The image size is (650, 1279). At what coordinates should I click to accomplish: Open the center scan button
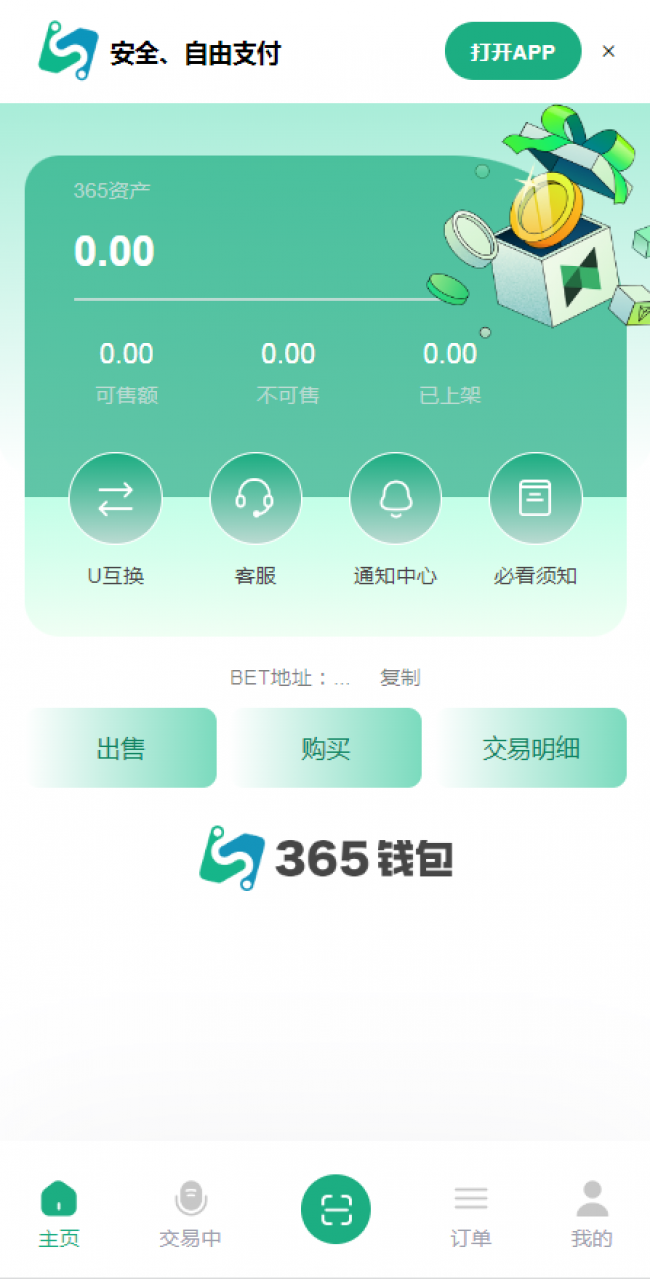tap(335, 1209)
